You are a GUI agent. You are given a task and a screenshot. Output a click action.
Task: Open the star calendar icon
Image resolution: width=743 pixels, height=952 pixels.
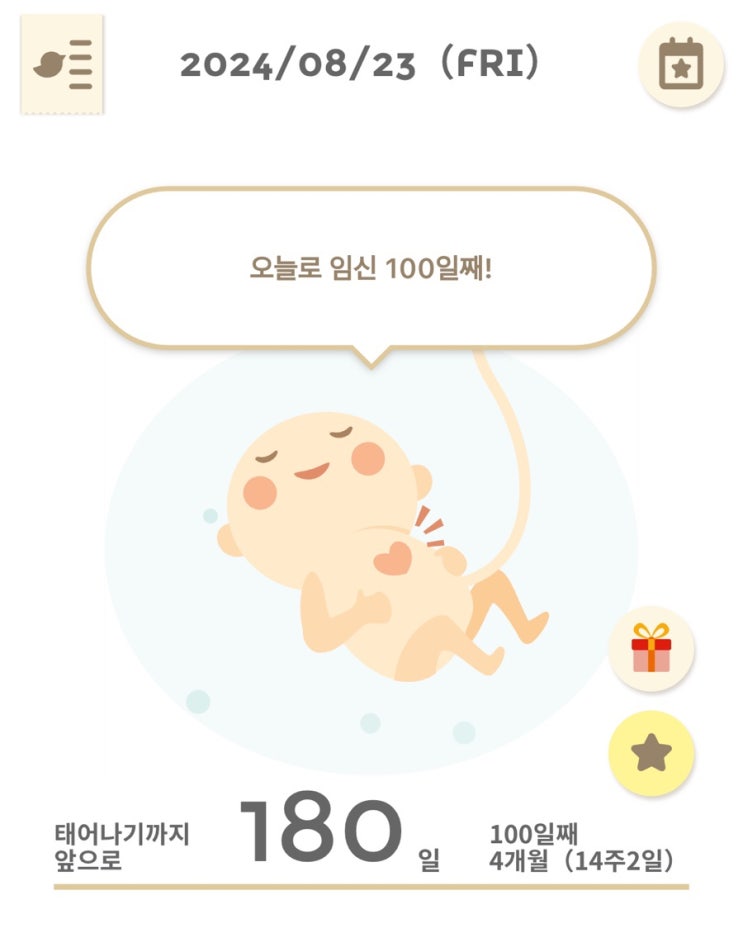681,64
